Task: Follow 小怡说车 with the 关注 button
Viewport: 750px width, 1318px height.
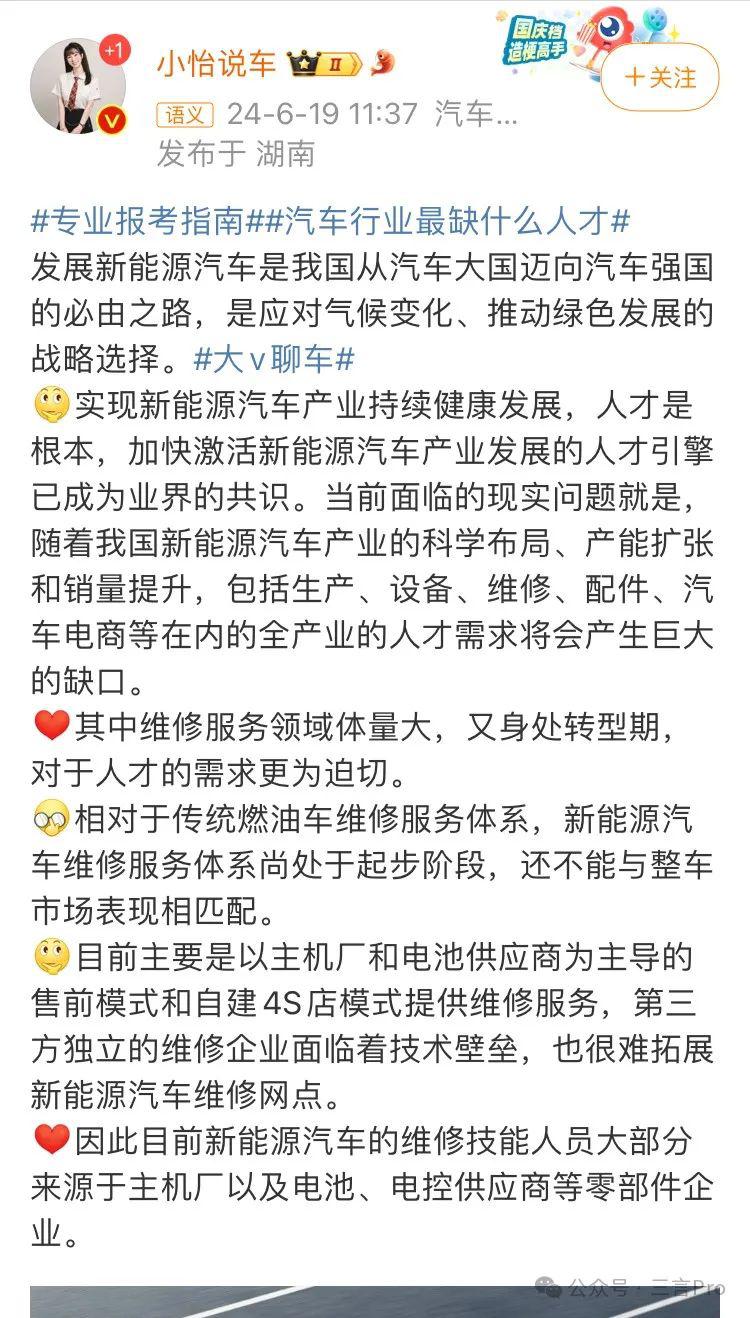Action: (x=659, y=78)
